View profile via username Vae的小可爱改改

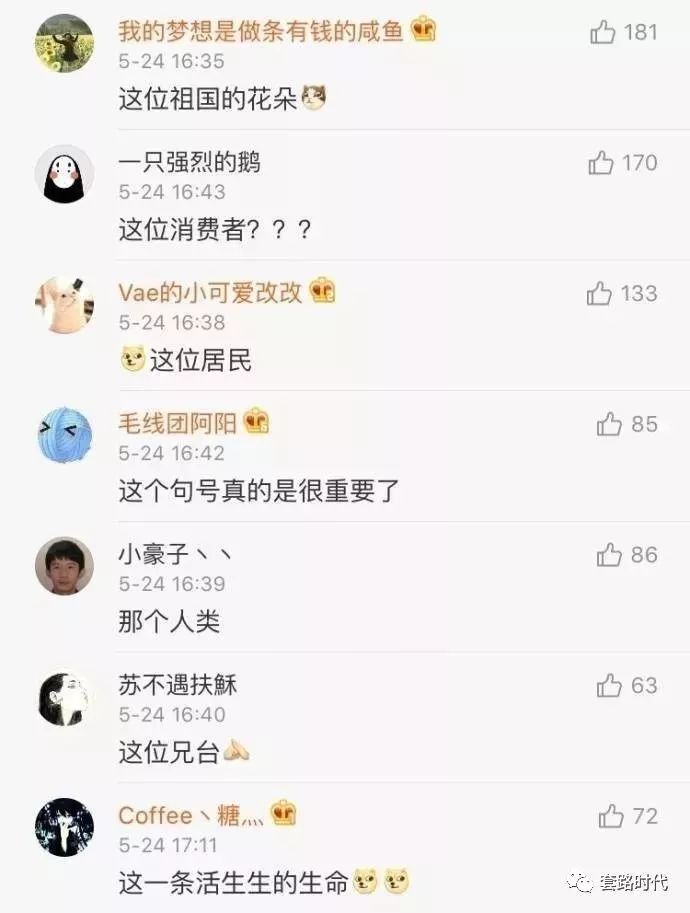pos(210,292)
